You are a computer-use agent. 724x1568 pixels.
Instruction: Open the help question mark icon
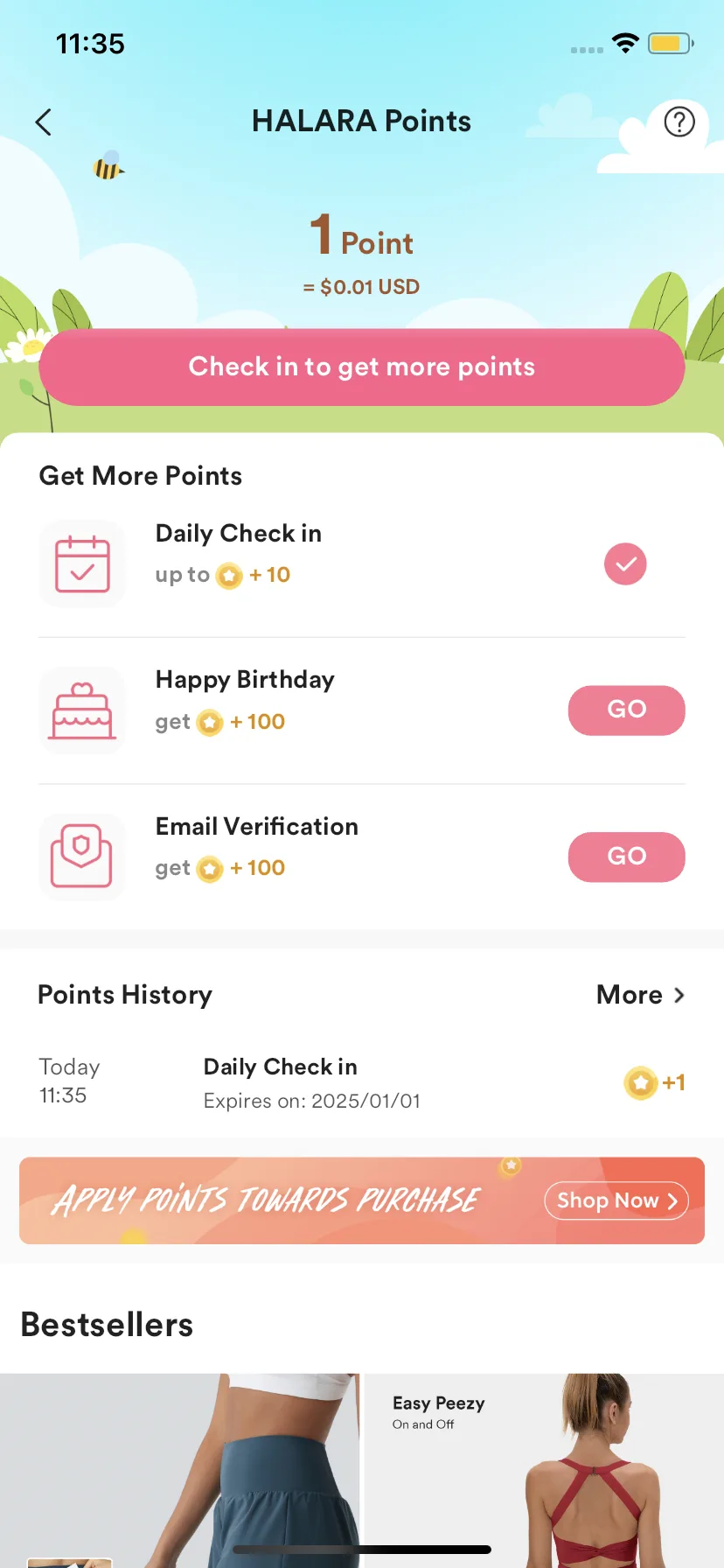(x=679, y=122)
